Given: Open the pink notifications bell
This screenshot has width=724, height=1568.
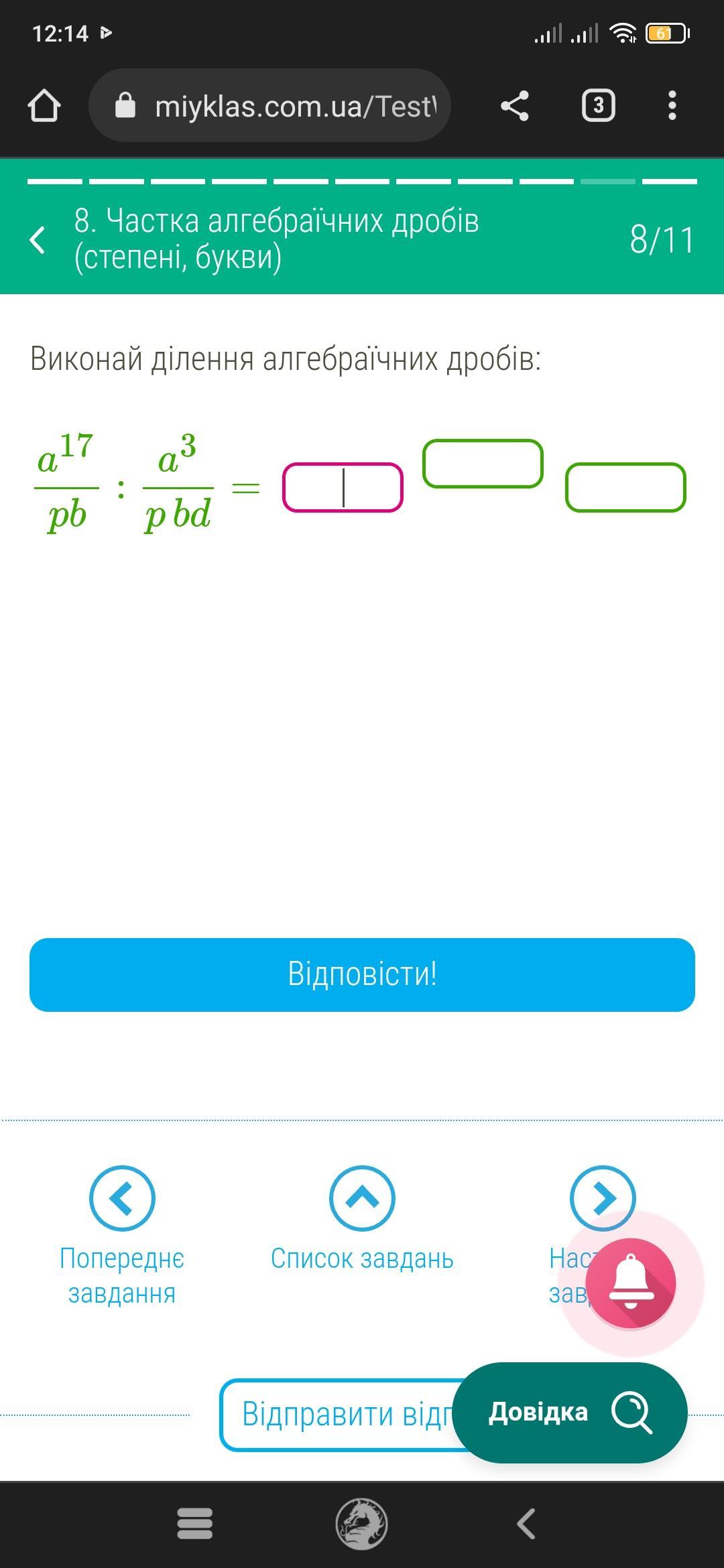Looking at the screenshot, I should (x=631, y=1284).
